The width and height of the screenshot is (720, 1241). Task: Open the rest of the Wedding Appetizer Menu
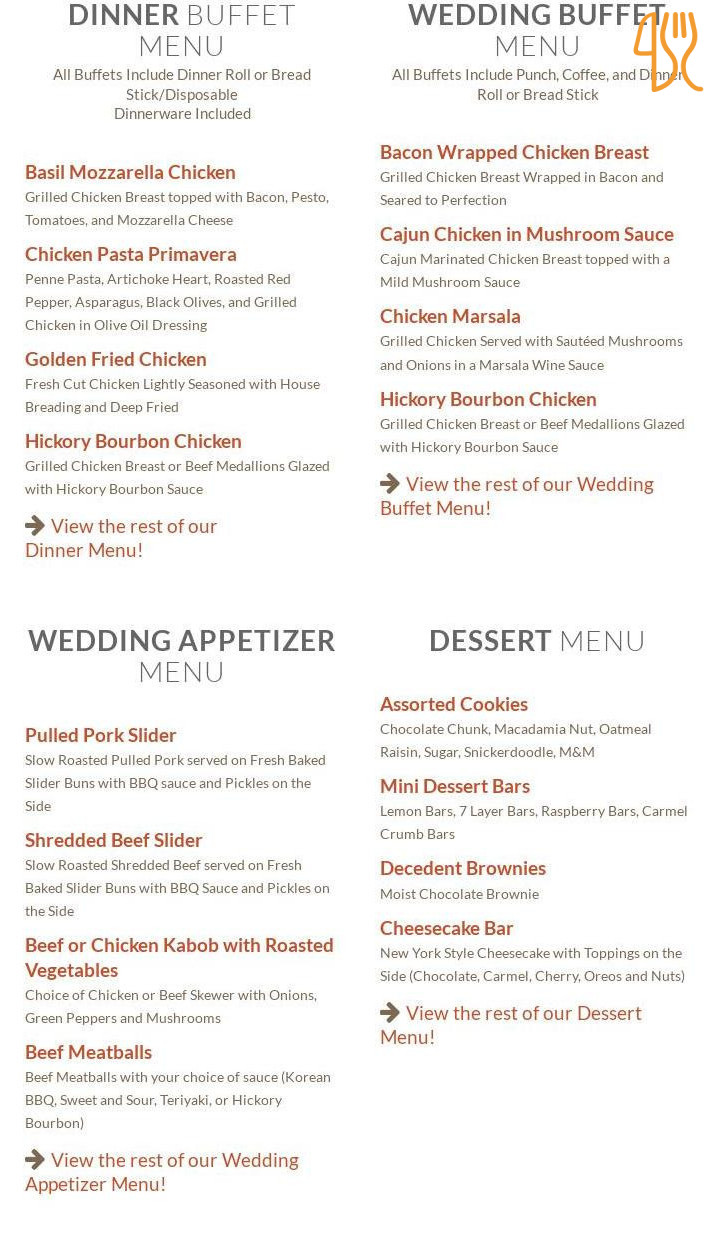[x=162, y=1172]
